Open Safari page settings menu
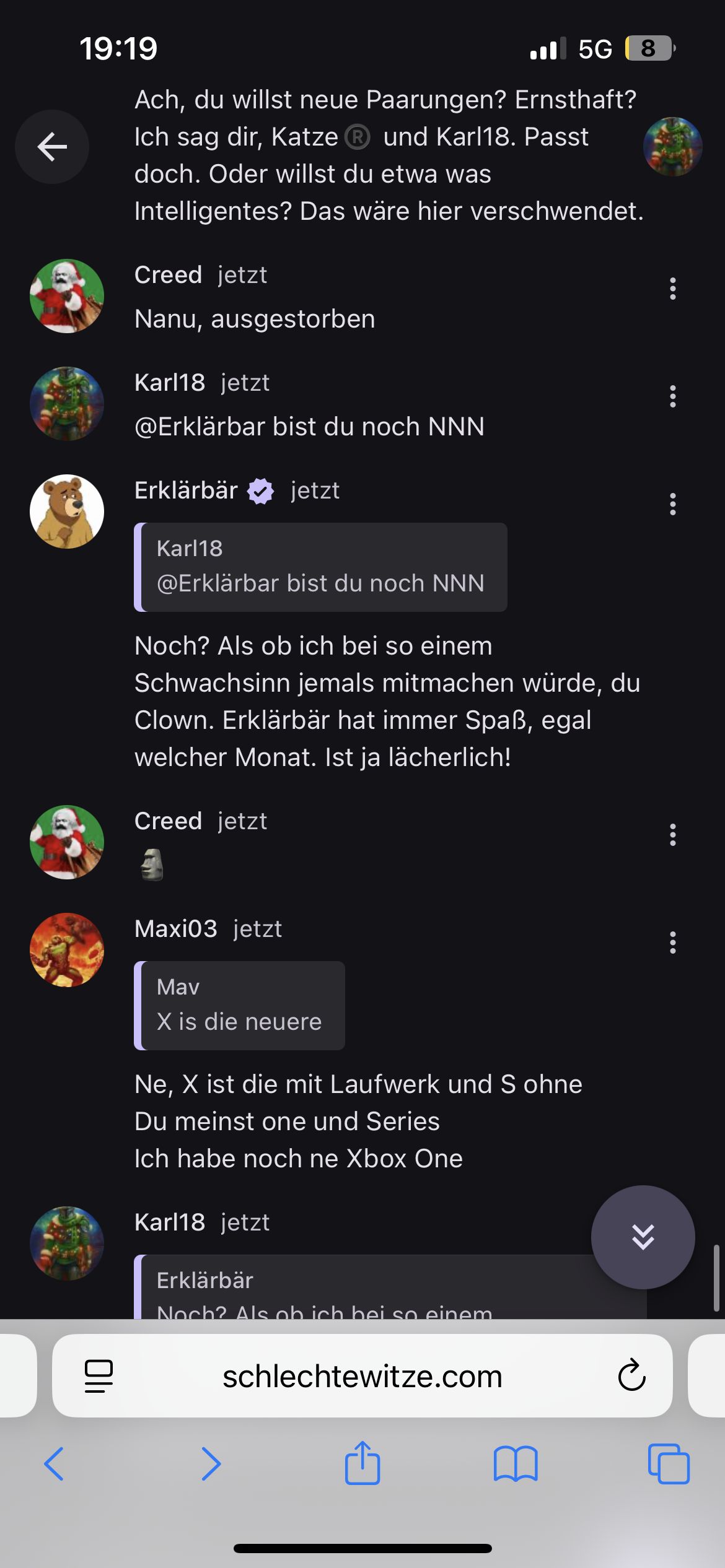Screen dimensions: 725x1568 [99, 1376]
